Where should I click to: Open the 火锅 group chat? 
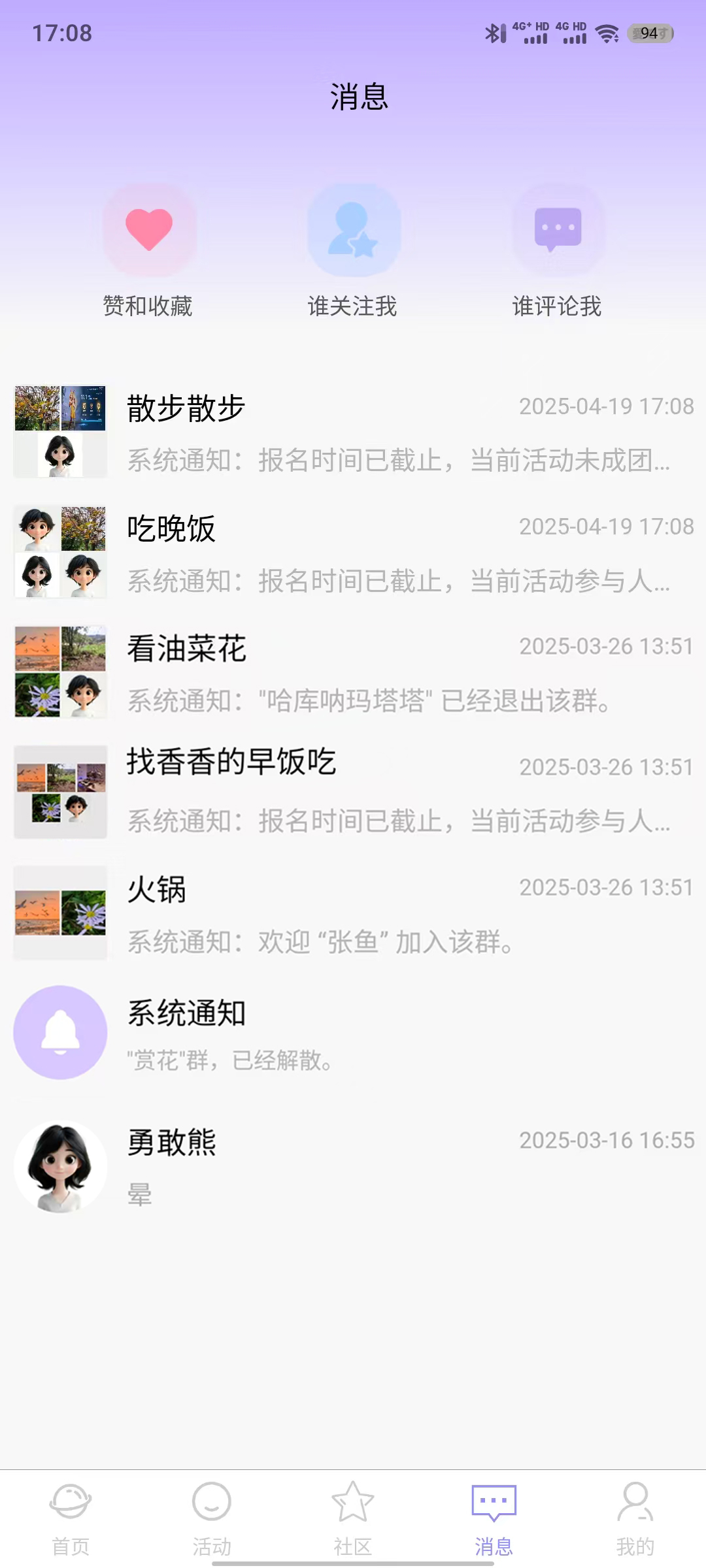(x=353, y=913)
